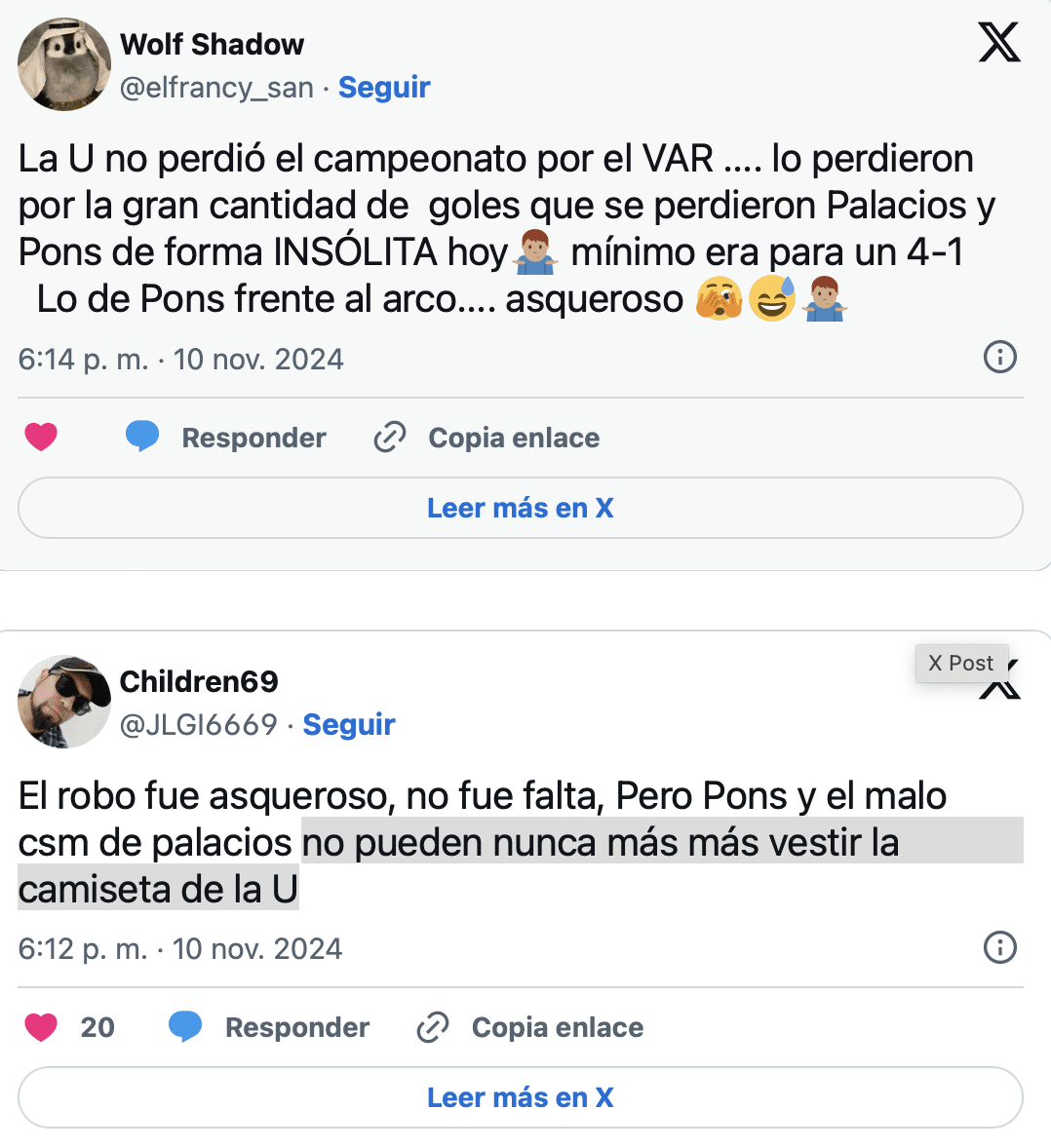Open the info icon on Children69's tweet

[999, 947]
